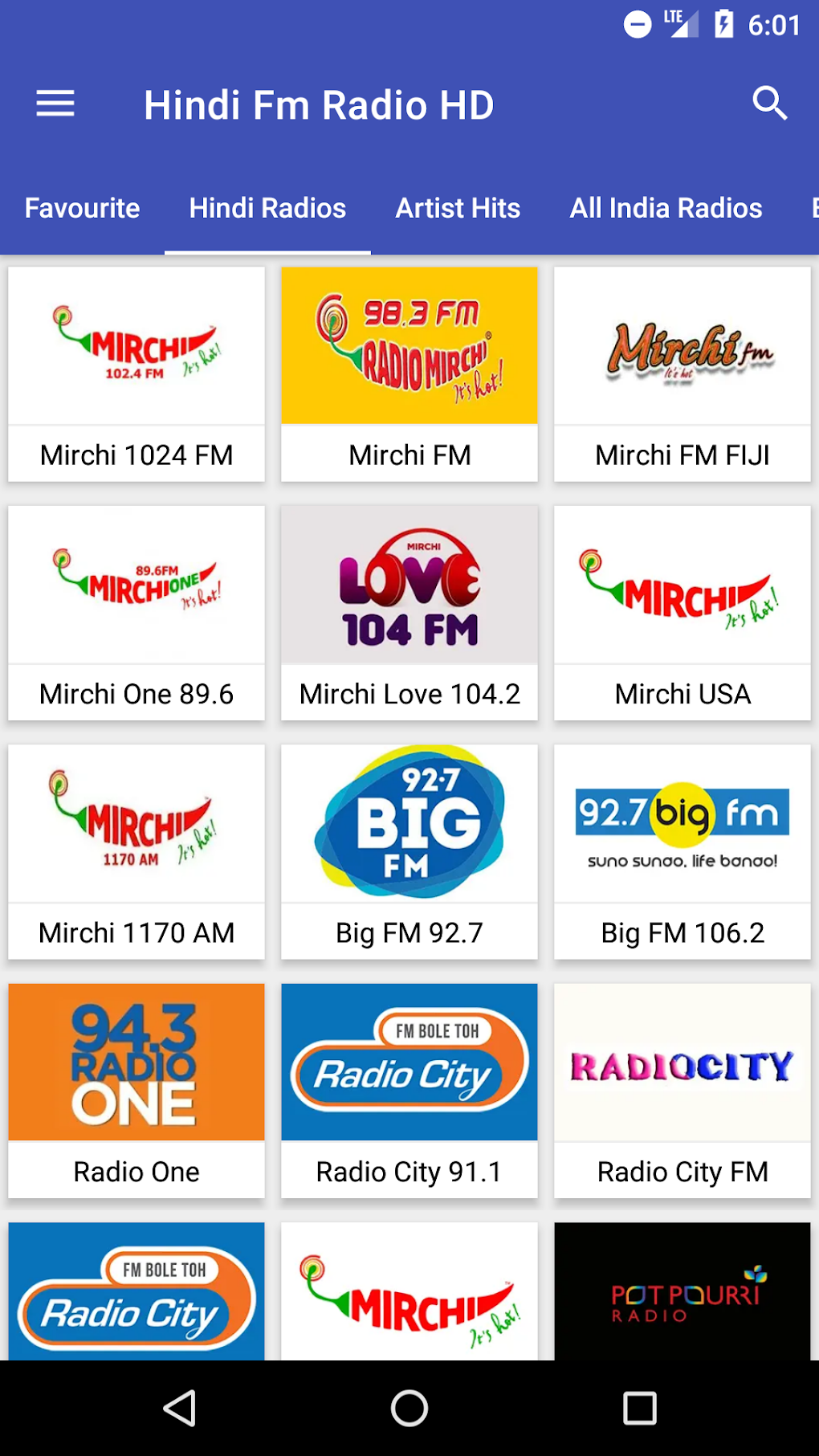Screen dimensions: 819x1456
Task: Play Mirchi Love 104.2
Action: point(409,613)
